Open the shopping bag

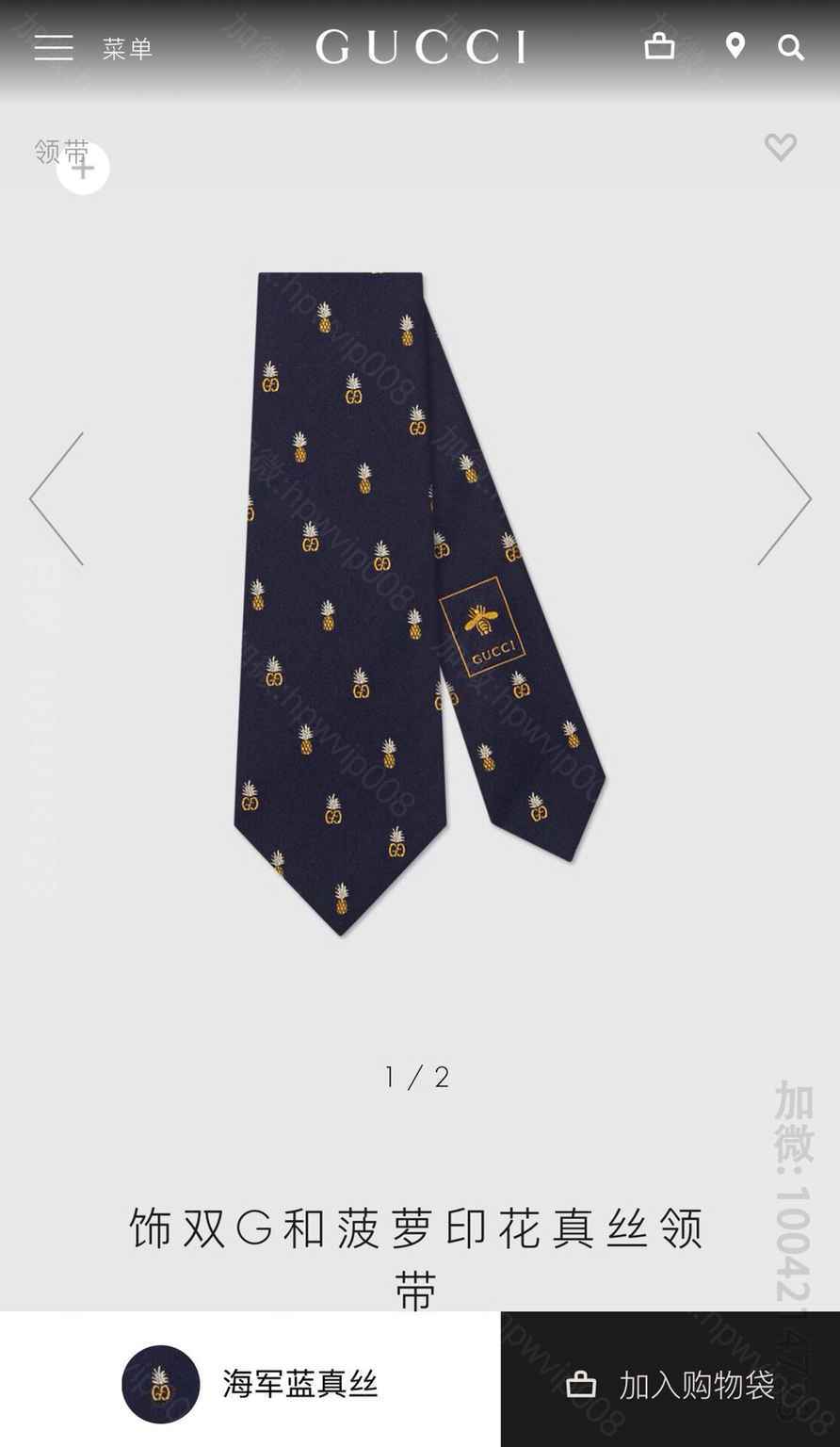659,46
